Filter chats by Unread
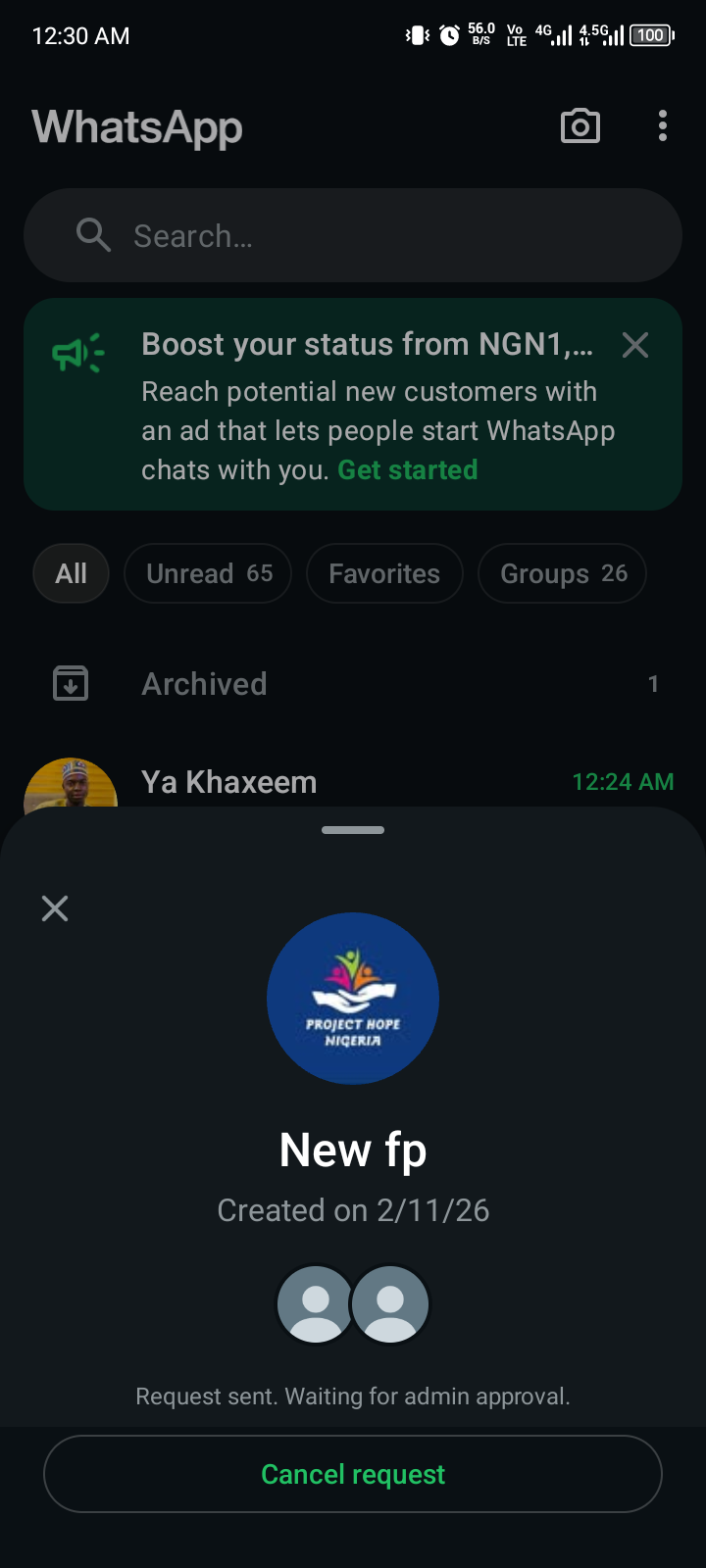The image size is (706, 1568). click(x=208, y=573)
